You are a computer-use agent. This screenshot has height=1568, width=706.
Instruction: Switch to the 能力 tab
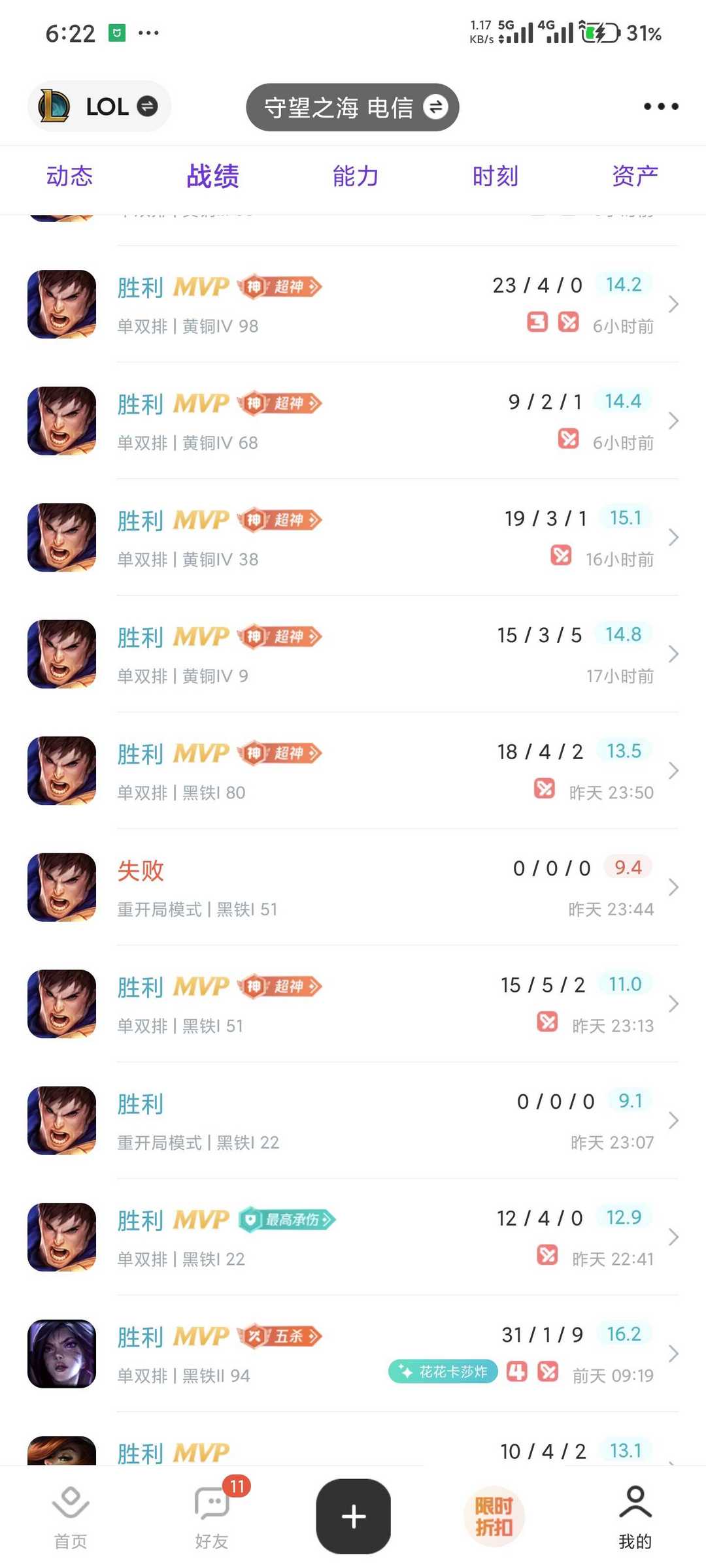[x=355, y=176]
